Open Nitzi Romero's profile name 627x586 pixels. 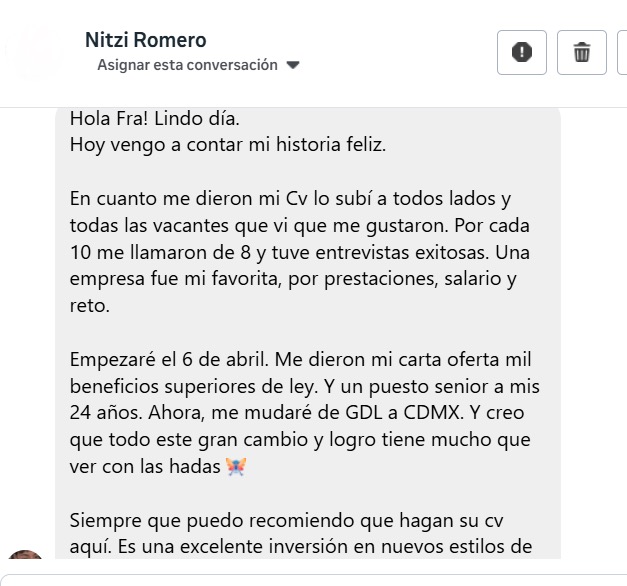pyautogui.click(x=146, y=40)
